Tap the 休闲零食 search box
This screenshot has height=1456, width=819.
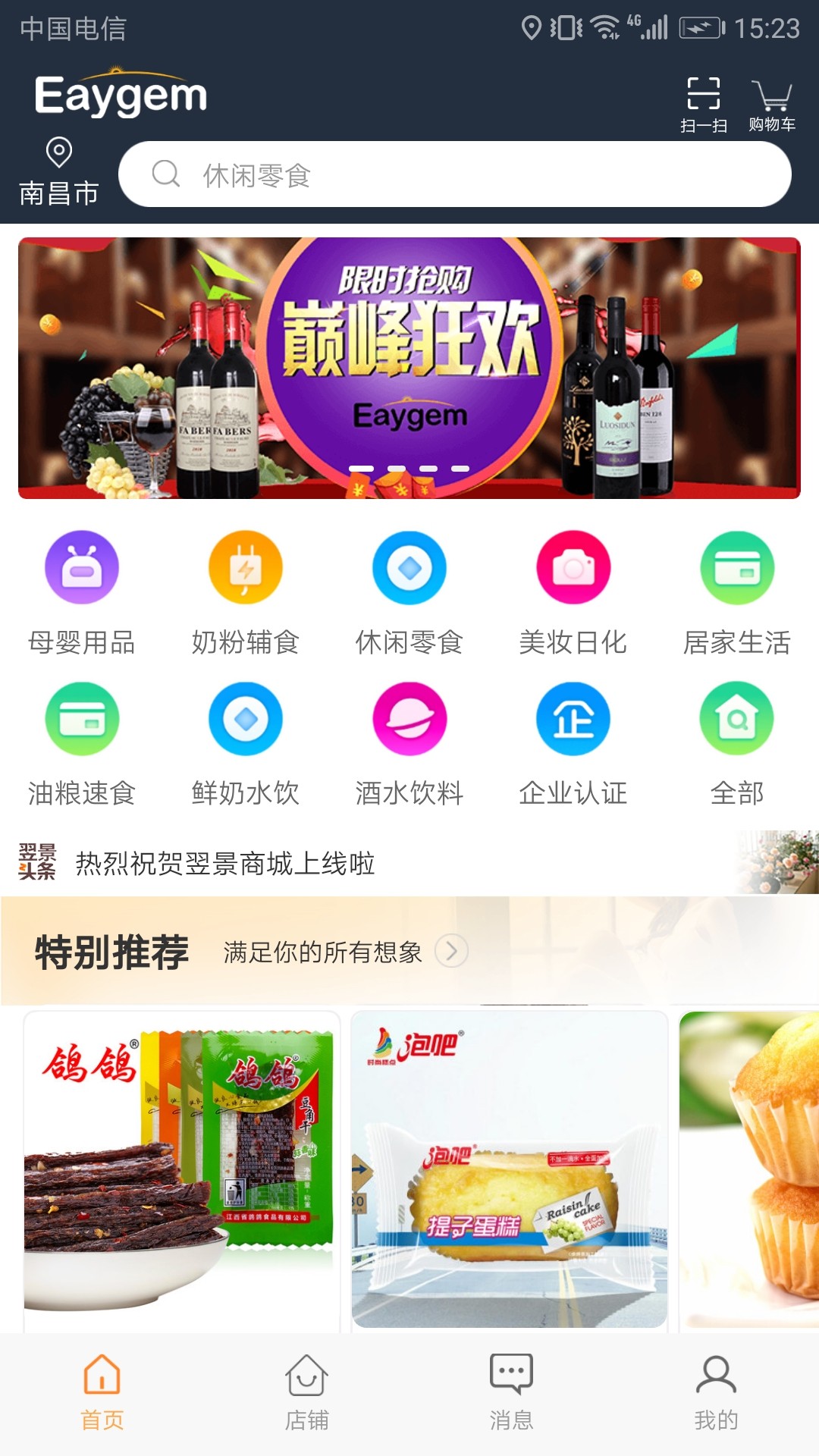[x=455, y=174]
